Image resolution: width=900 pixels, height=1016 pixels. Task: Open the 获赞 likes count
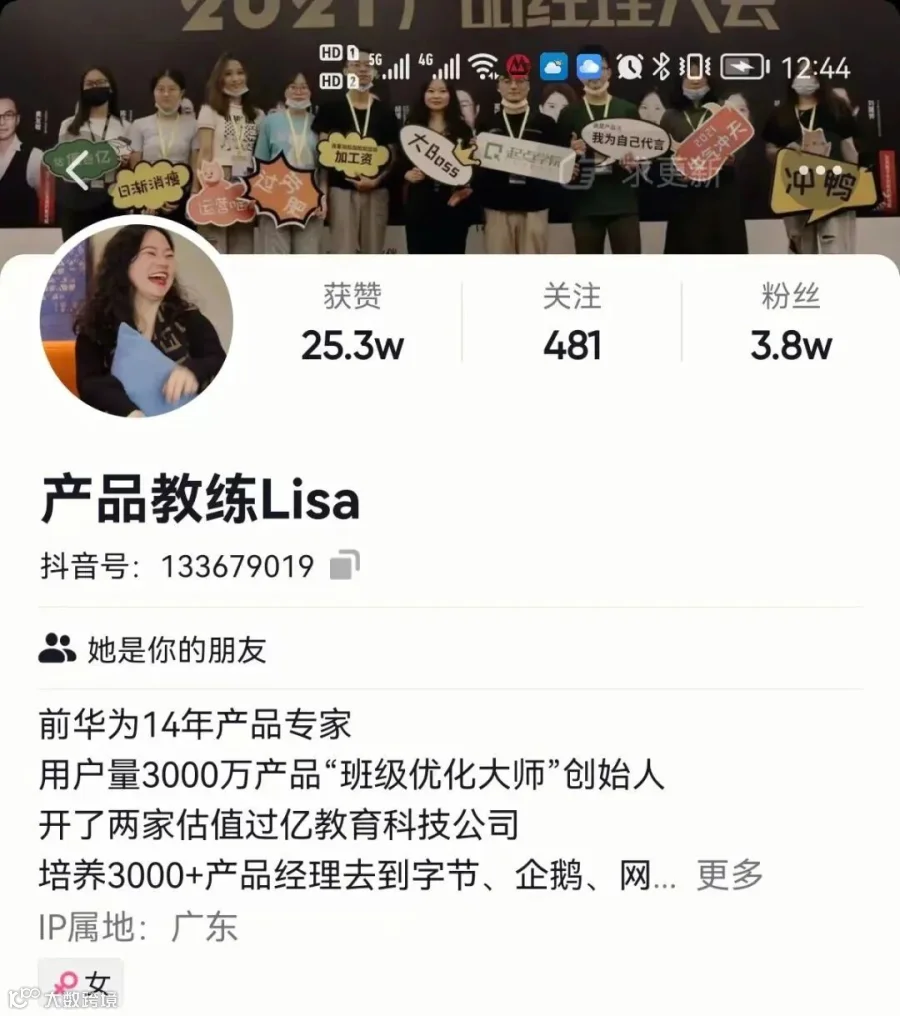point(352,322)
